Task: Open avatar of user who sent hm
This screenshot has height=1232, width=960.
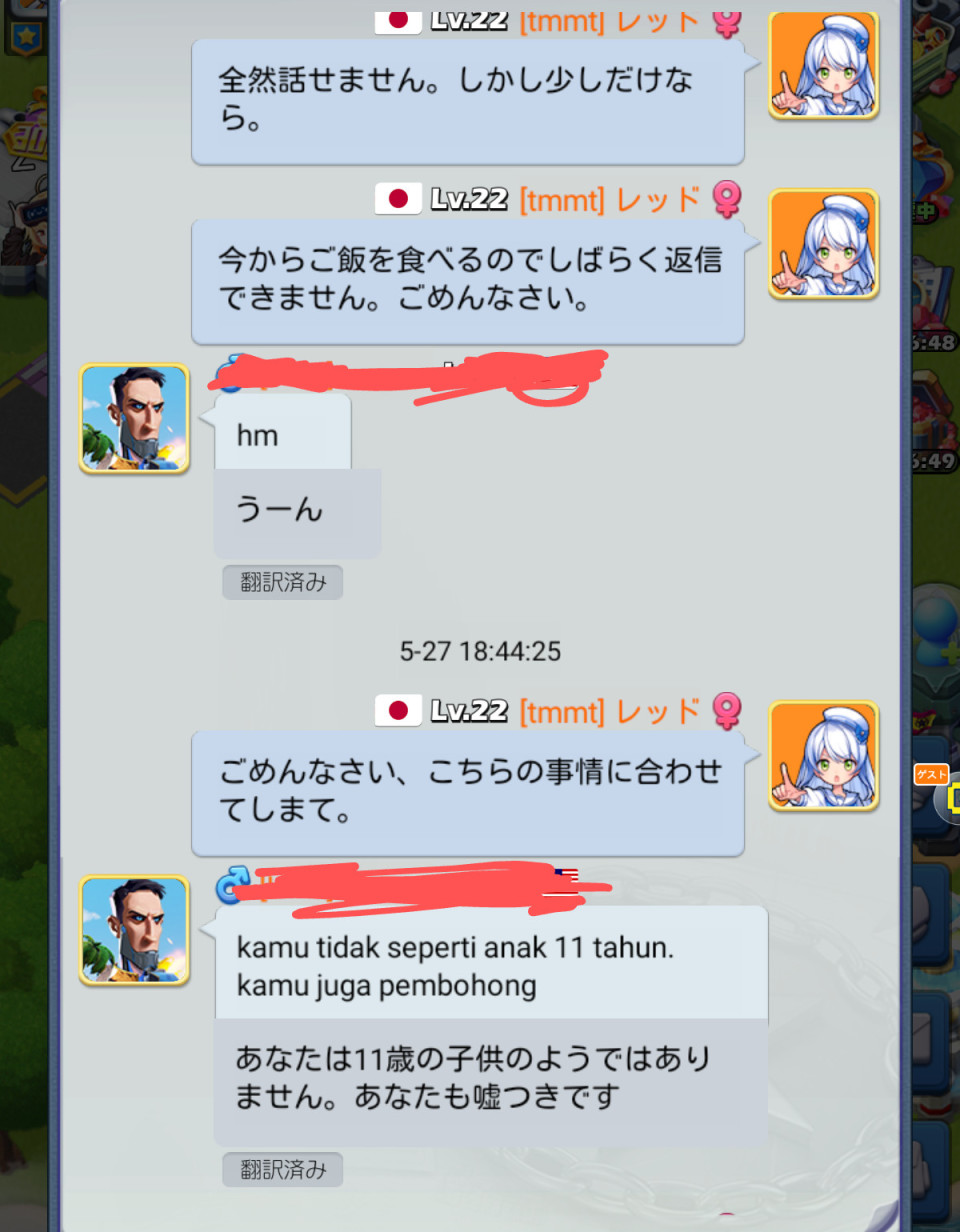Action: point(134,418)
